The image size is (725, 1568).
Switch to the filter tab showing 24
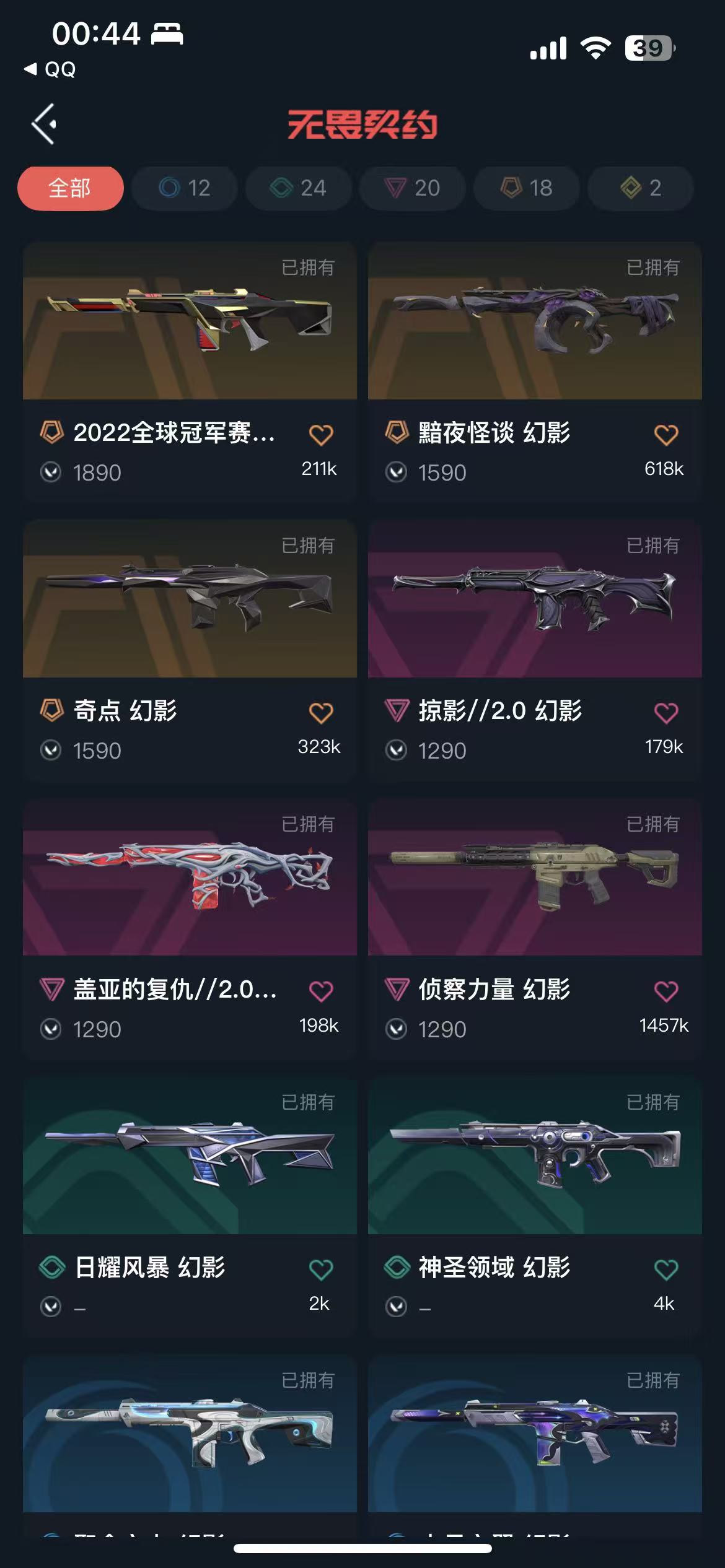point(299,188)
